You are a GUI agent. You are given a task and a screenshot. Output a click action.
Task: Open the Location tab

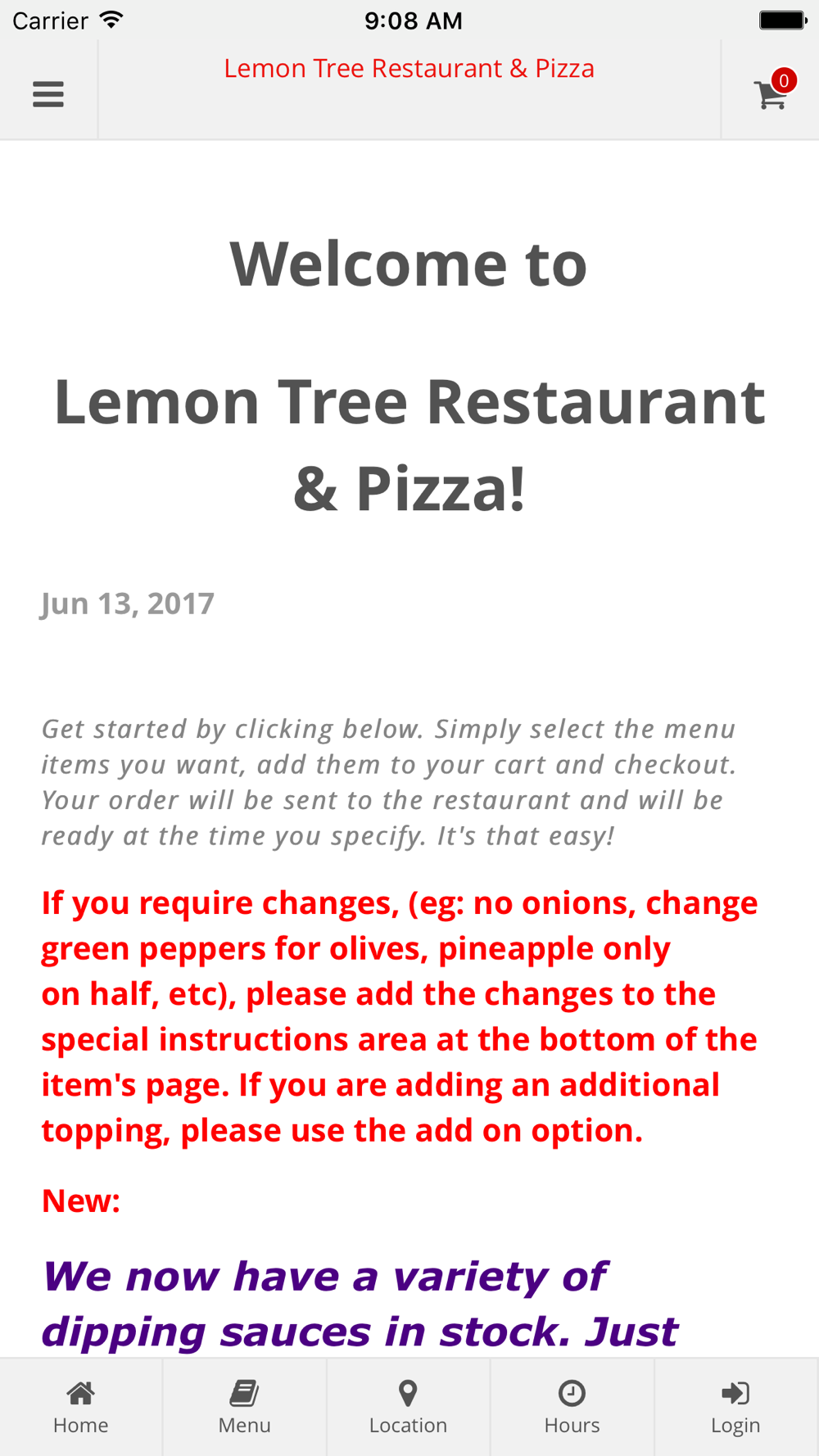(409, 1407)
